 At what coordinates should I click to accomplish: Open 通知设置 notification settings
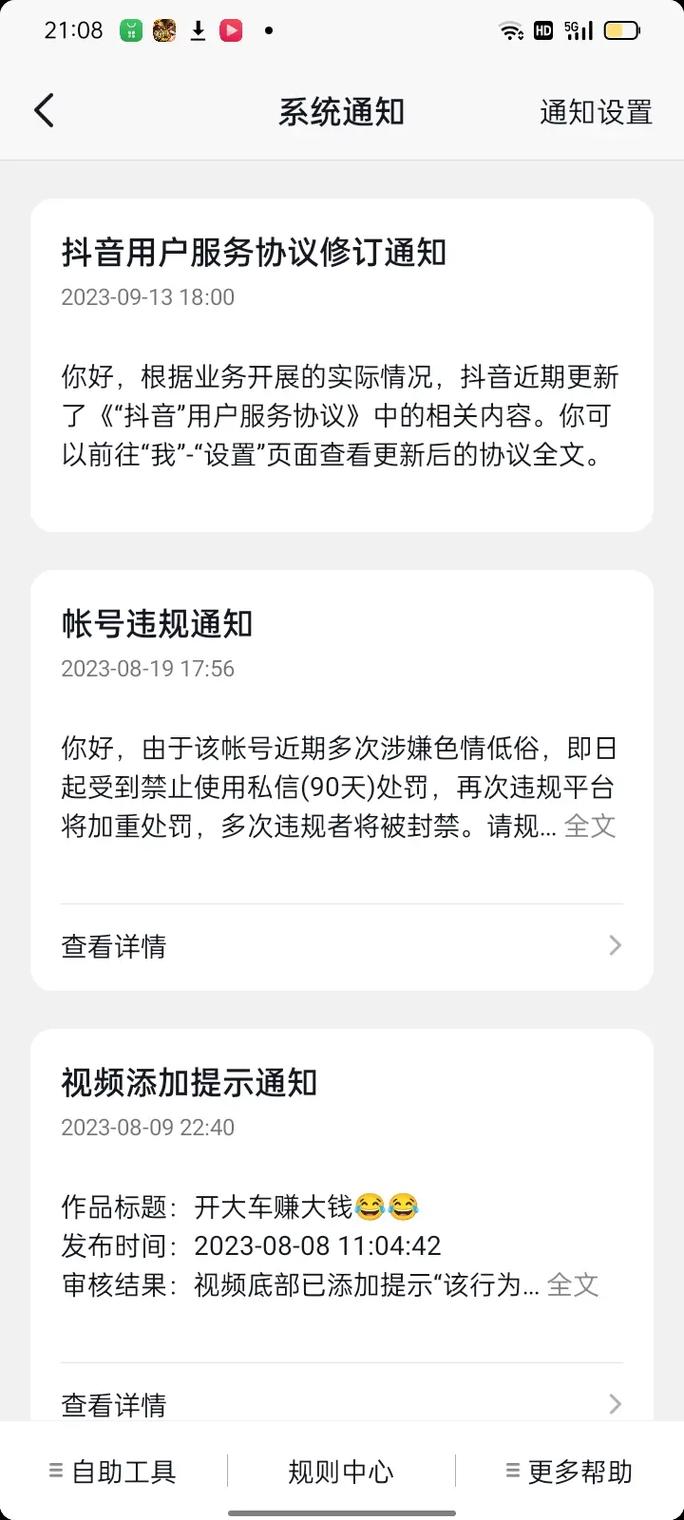pos(596,112)
